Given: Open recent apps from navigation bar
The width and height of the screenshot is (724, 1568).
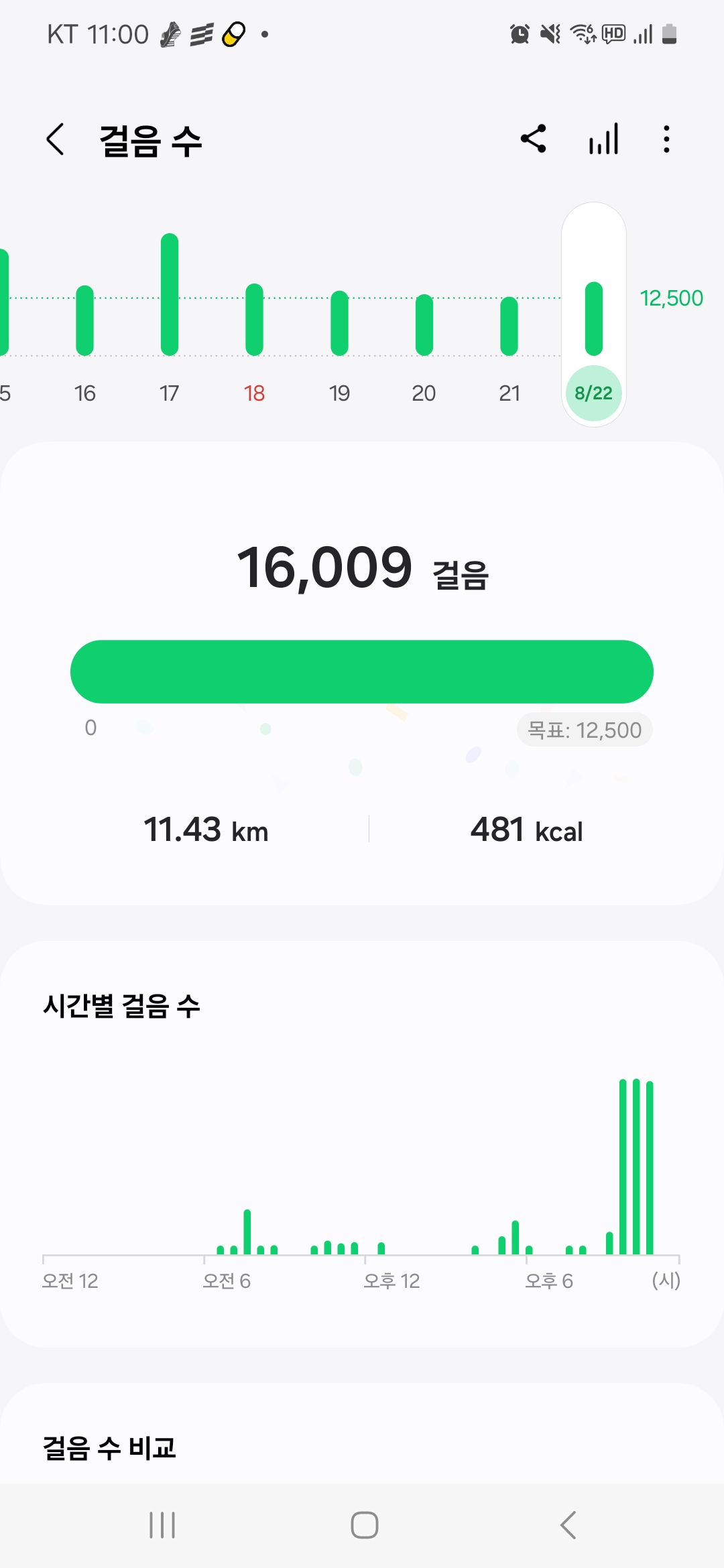Looking at the screenshot, I should pyautogui.click(x=162, y=1525).
